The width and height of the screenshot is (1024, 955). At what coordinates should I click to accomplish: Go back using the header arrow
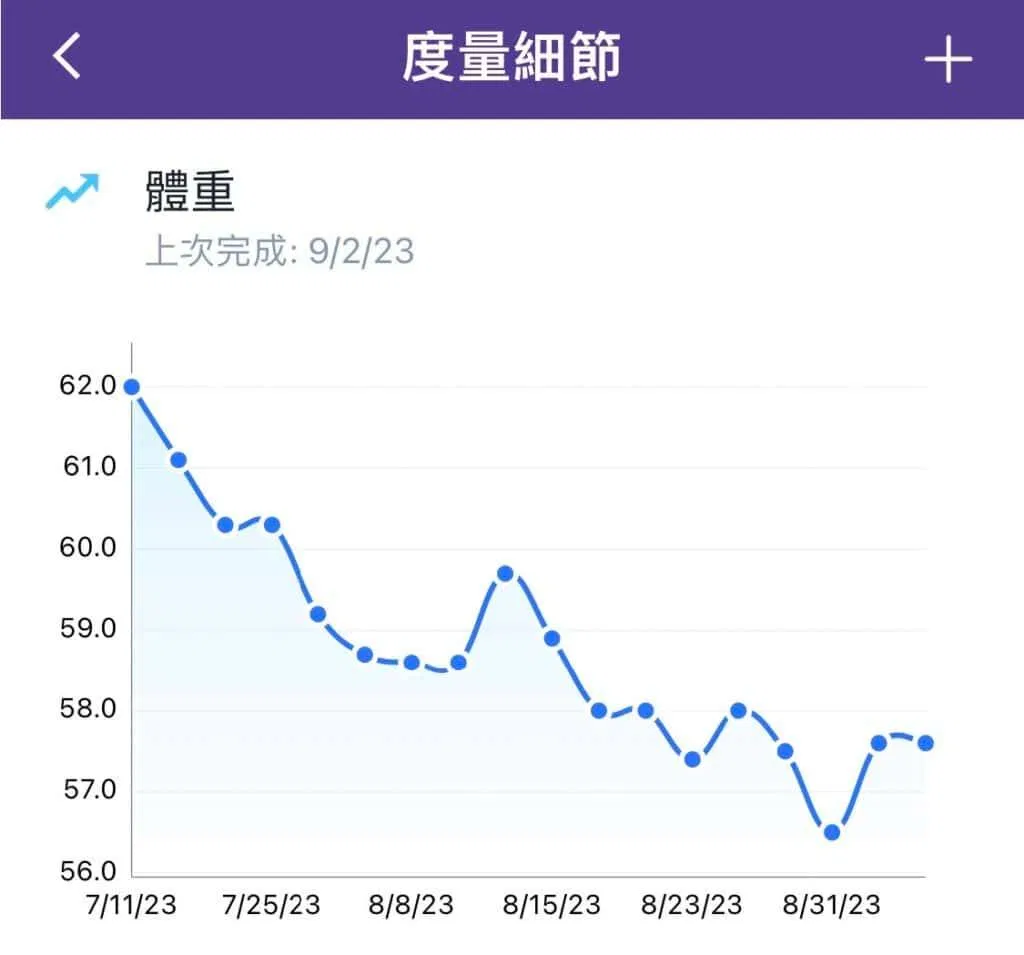[67, 57]
